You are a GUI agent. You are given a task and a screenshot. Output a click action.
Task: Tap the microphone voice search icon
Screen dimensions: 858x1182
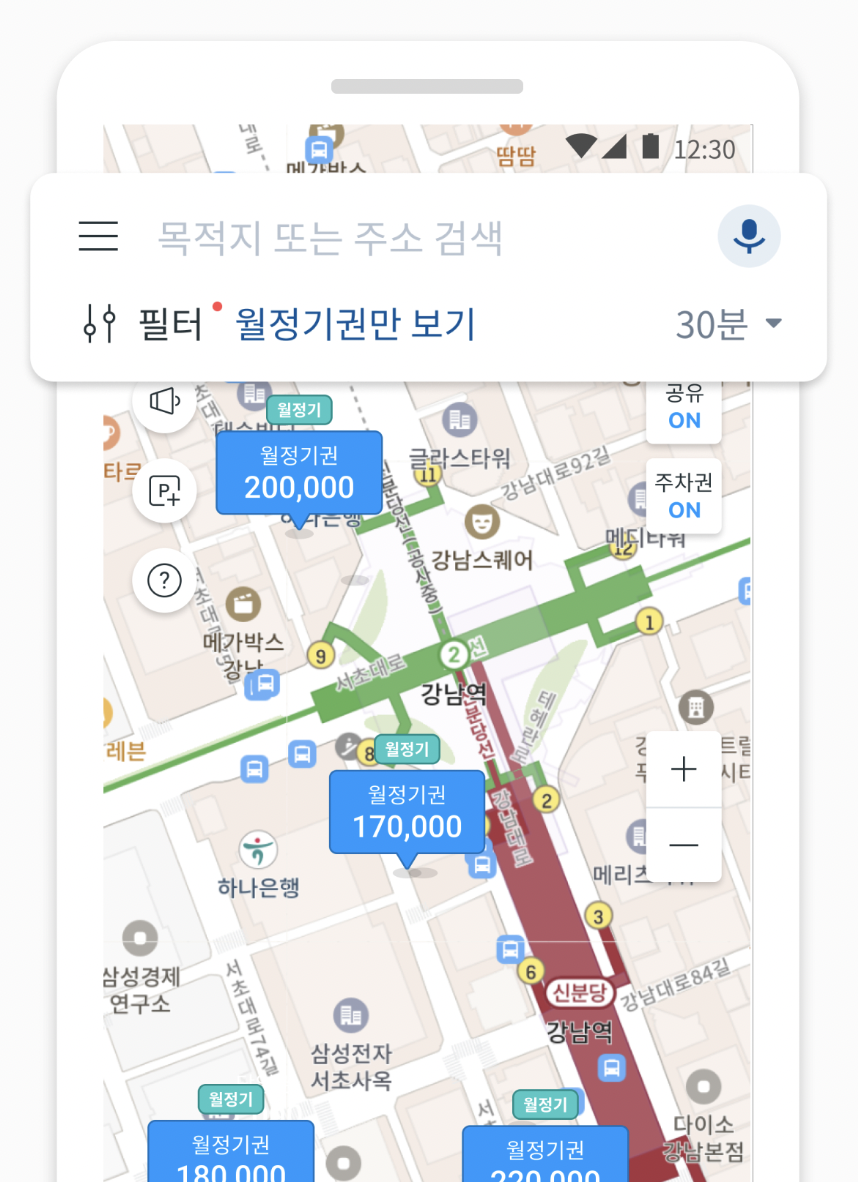click(748, 236)
